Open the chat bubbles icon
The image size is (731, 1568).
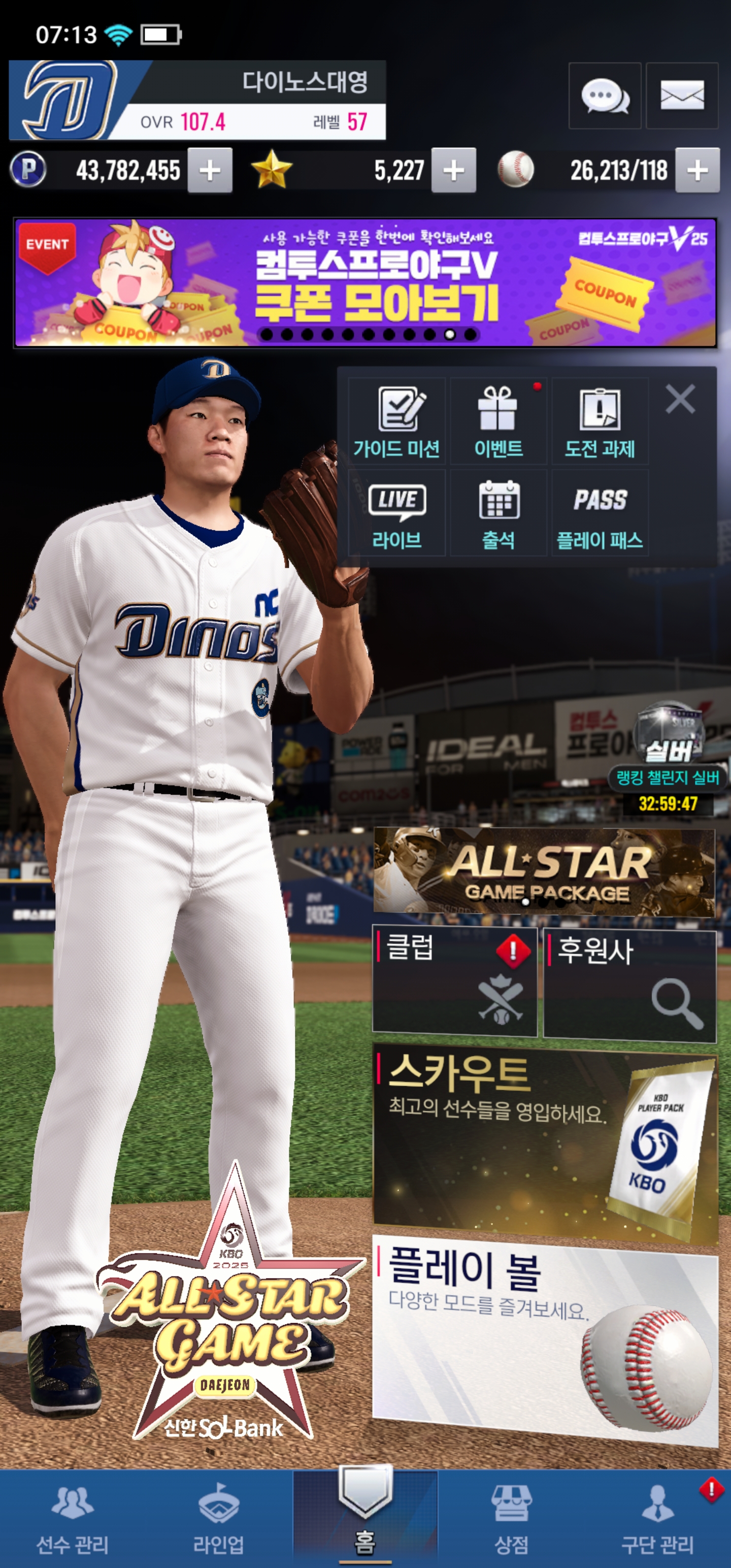click(605, 95)
